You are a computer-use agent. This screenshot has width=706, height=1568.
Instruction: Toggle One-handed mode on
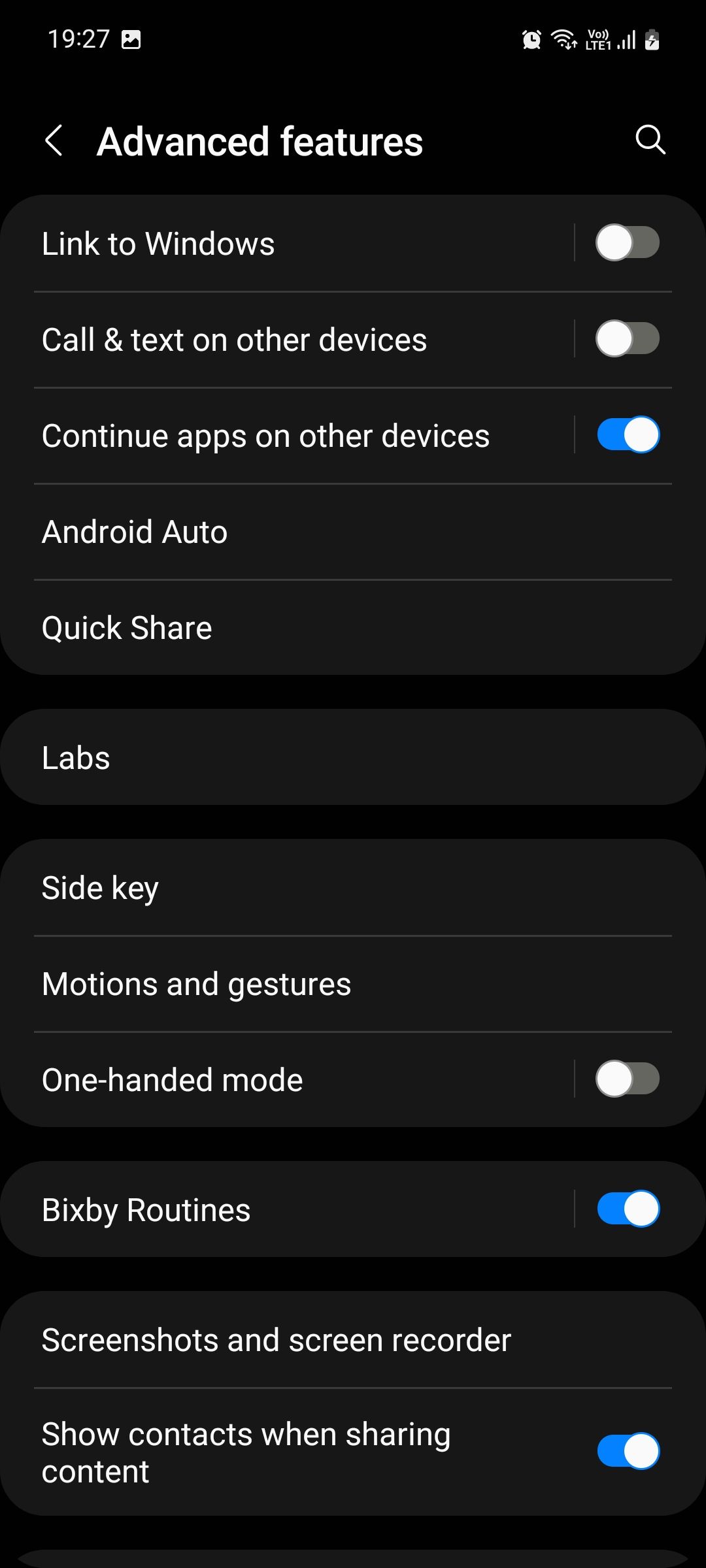click(626, 1079)
